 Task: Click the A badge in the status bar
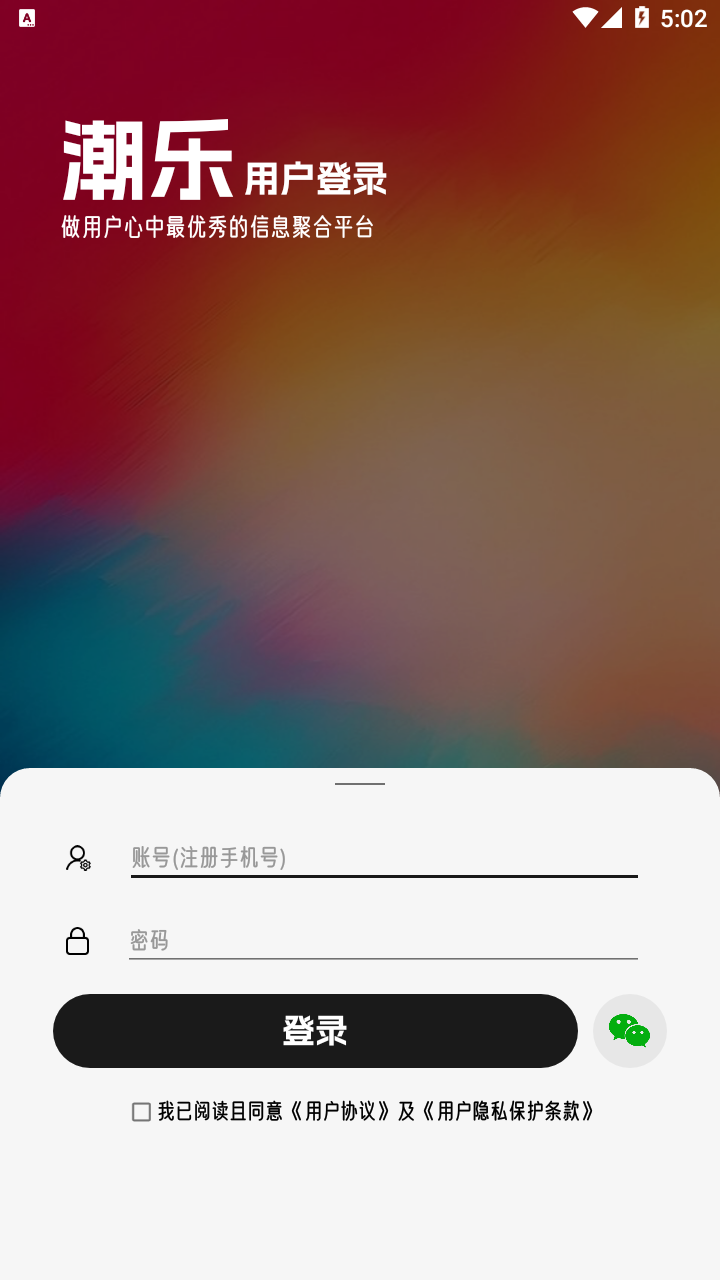click(x=27, y=17)
